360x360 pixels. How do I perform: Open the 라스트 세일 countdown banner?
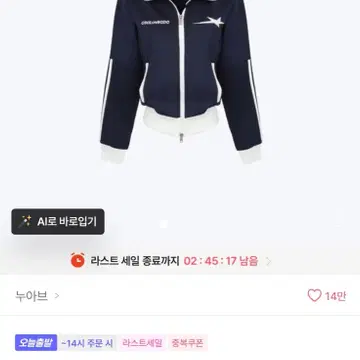coord(171,261)
